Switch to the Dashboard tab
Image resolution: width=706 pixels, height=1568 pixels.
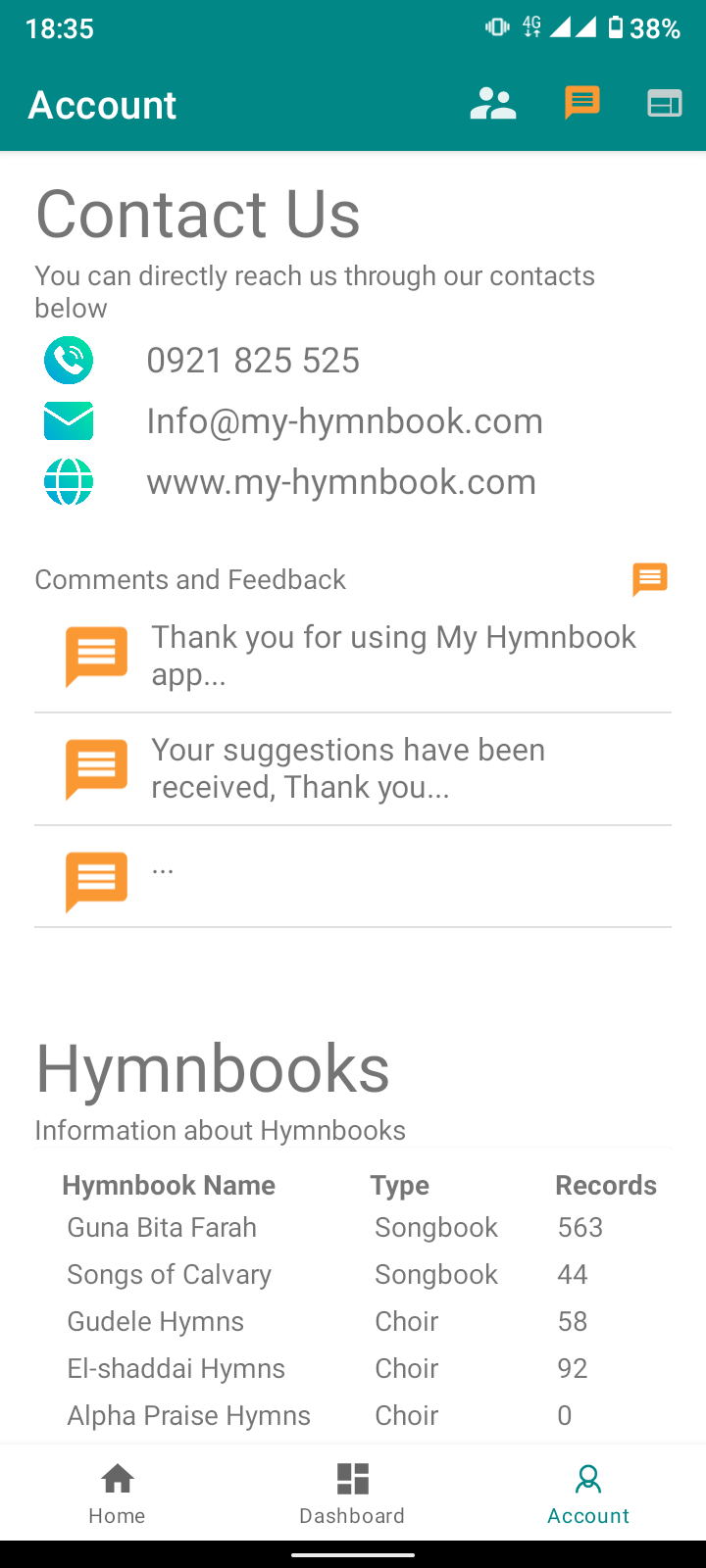352,1493
